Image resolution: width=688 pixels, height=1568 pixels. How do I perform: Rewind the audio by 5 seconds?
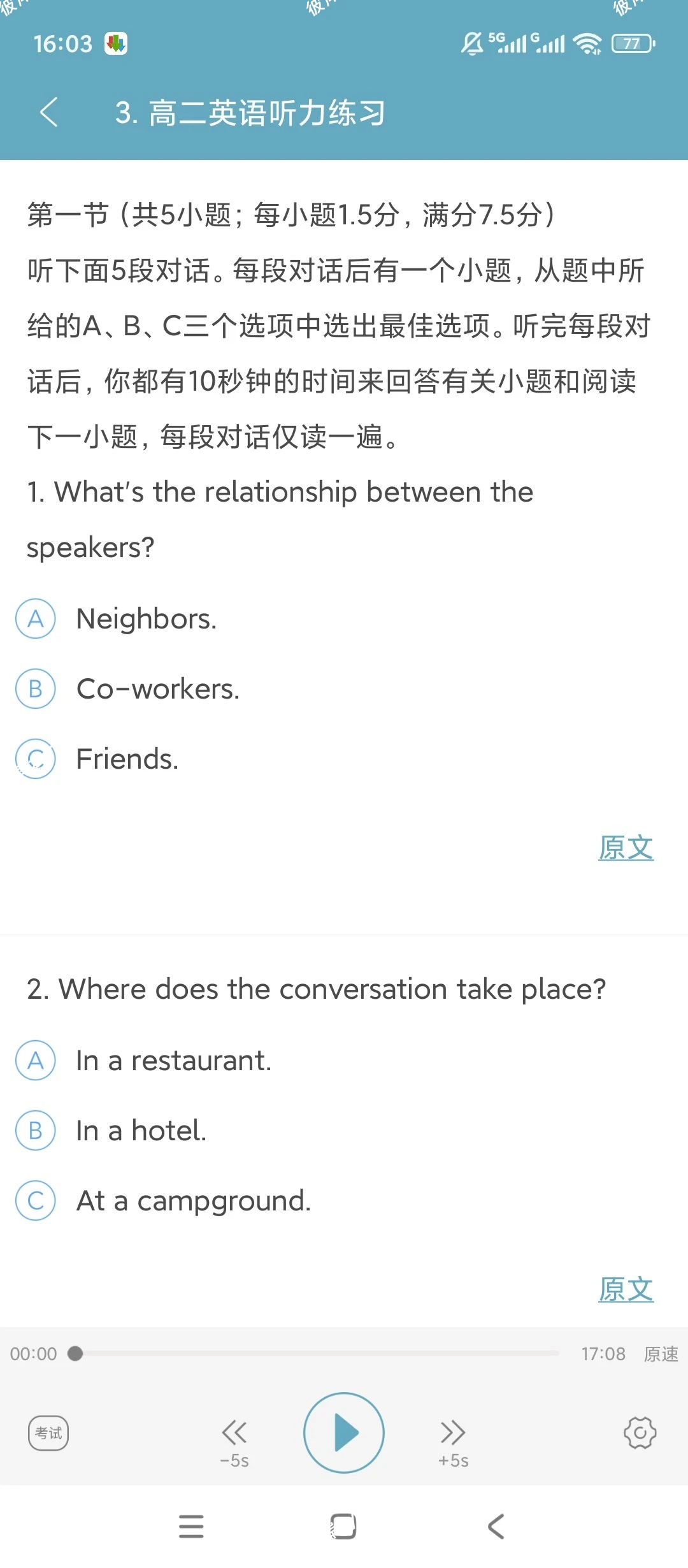coord(234,1439)
